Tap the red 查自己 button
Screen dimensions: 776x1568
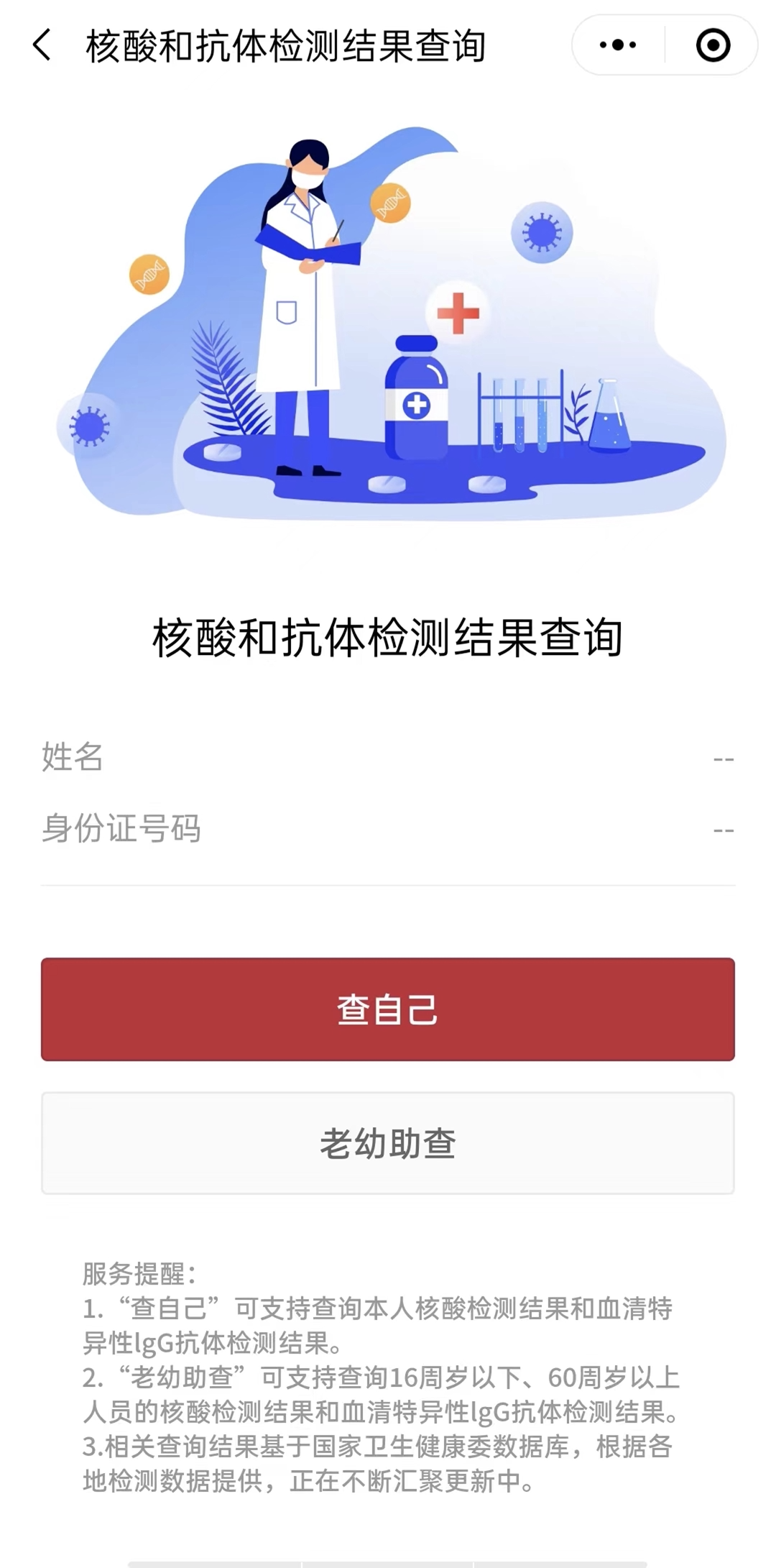tap(388, 1009)
